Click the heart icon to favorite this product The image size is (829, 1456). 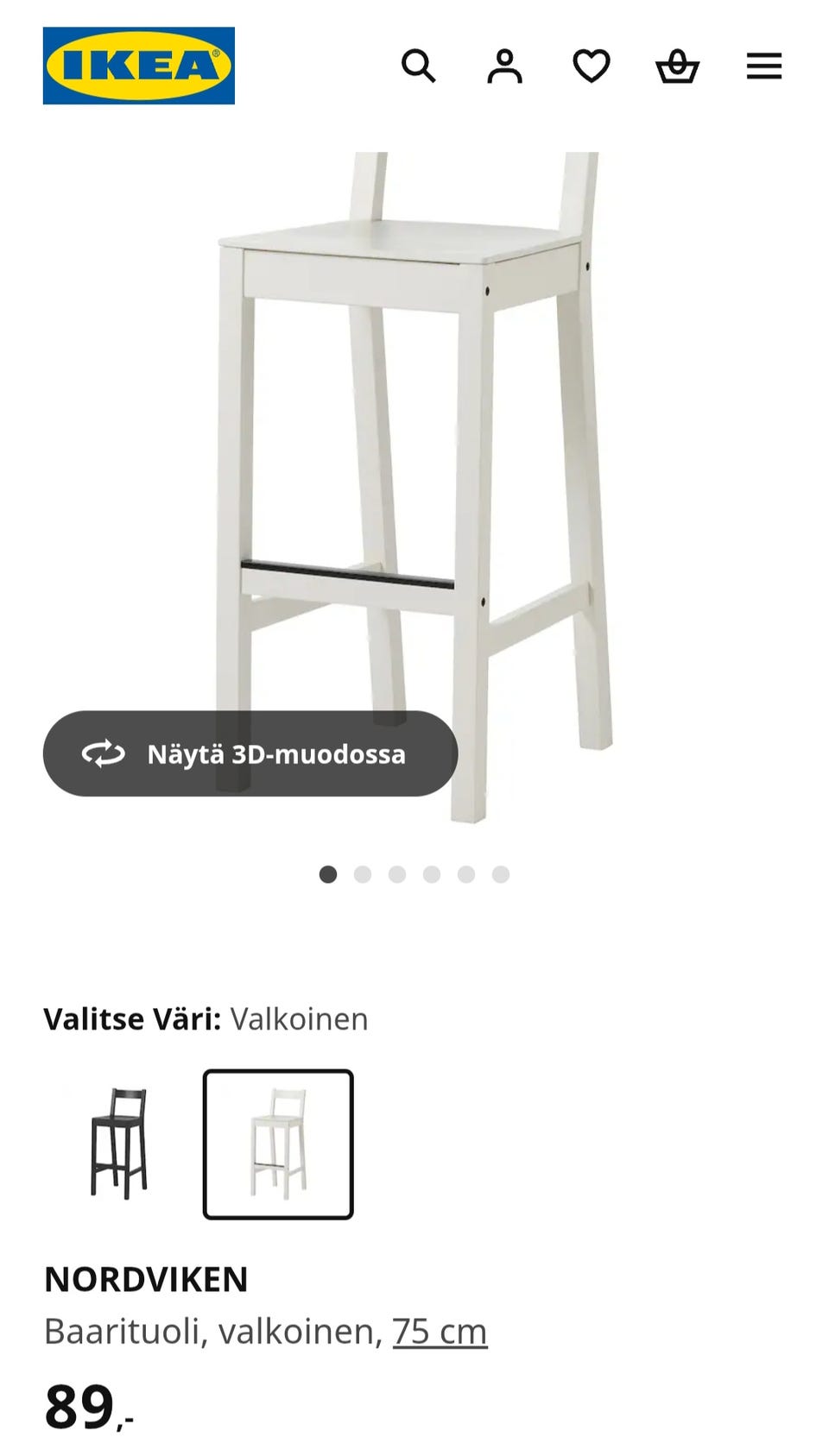click(592, 66)
